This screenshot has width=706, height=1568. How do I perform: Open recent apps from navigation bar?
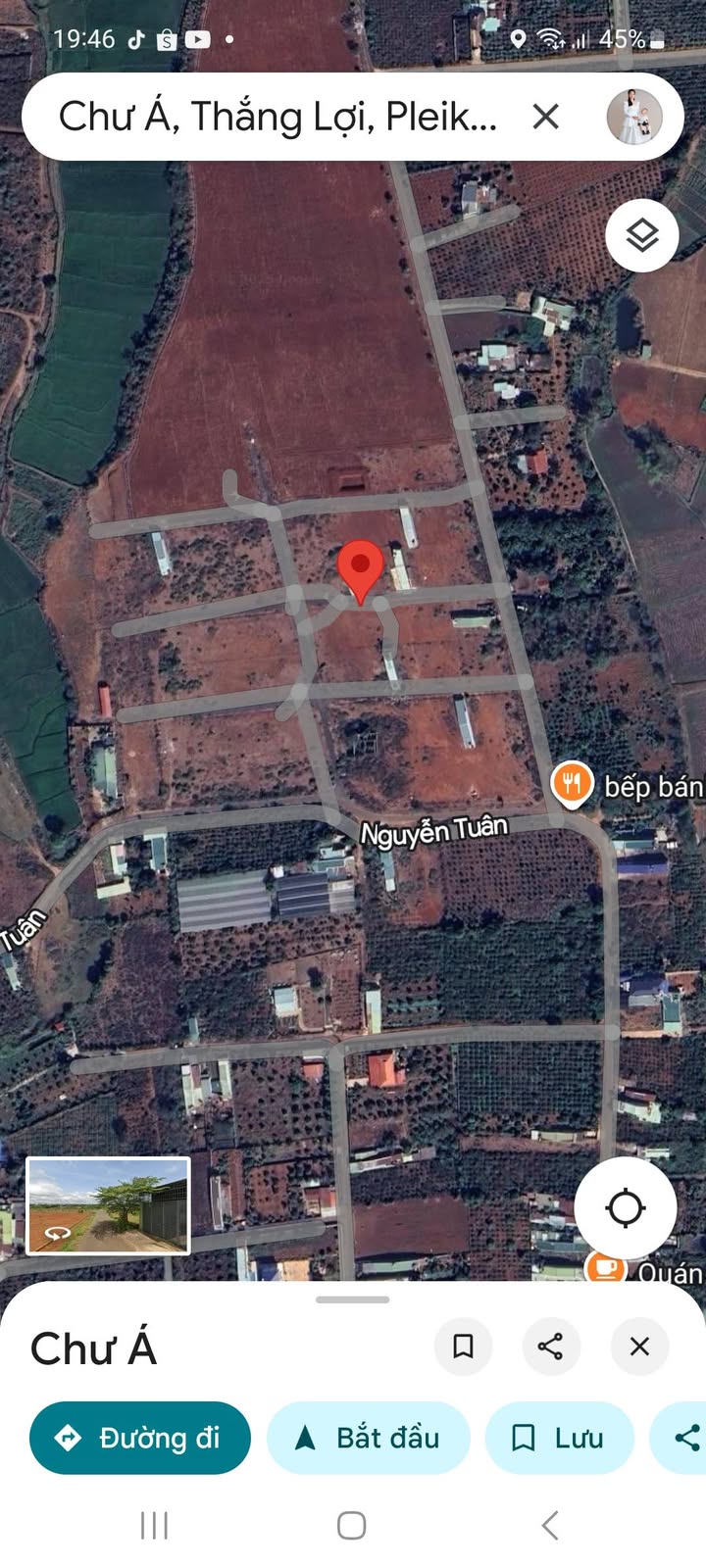(x=155, y=1525)
